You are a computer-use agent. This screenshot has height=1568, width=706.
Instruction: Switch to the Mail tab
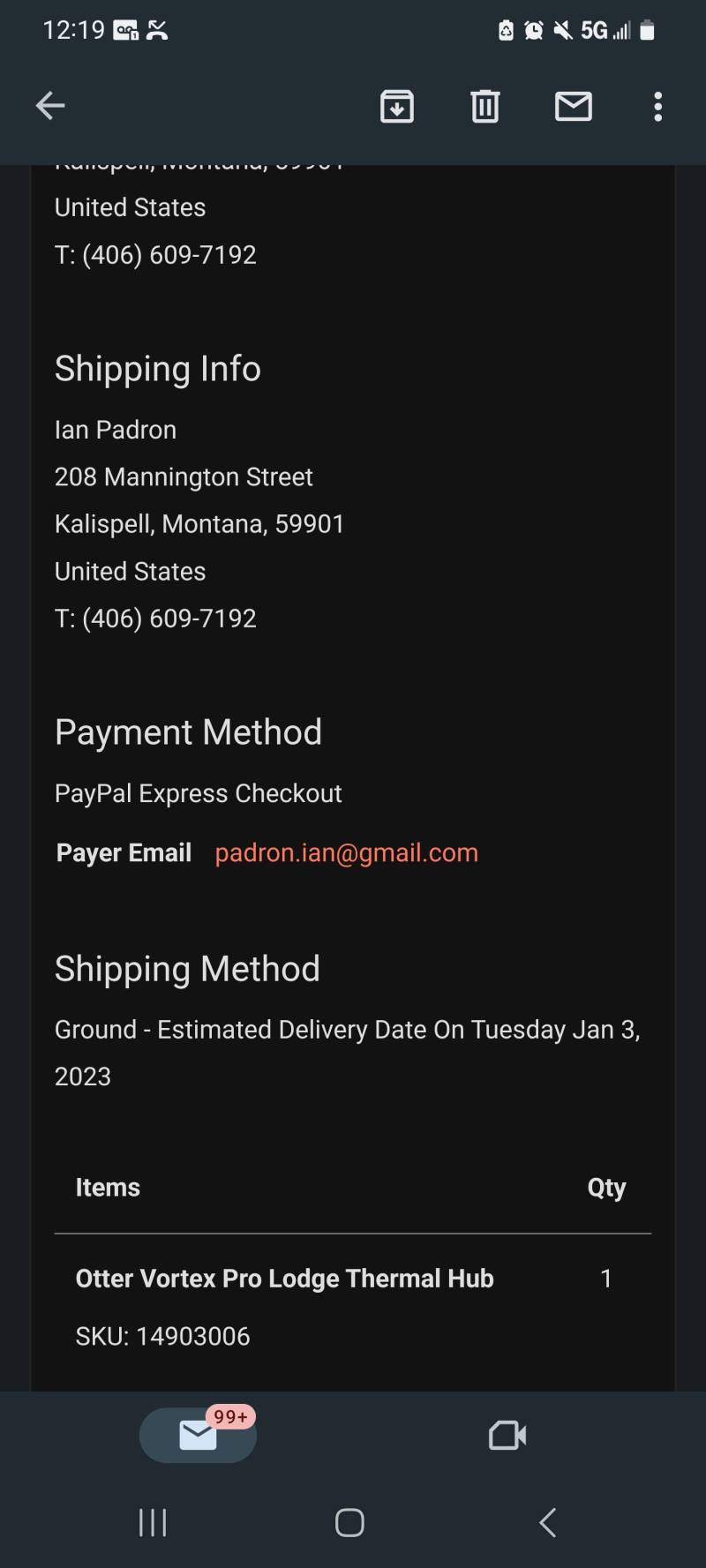[198, 1436]
